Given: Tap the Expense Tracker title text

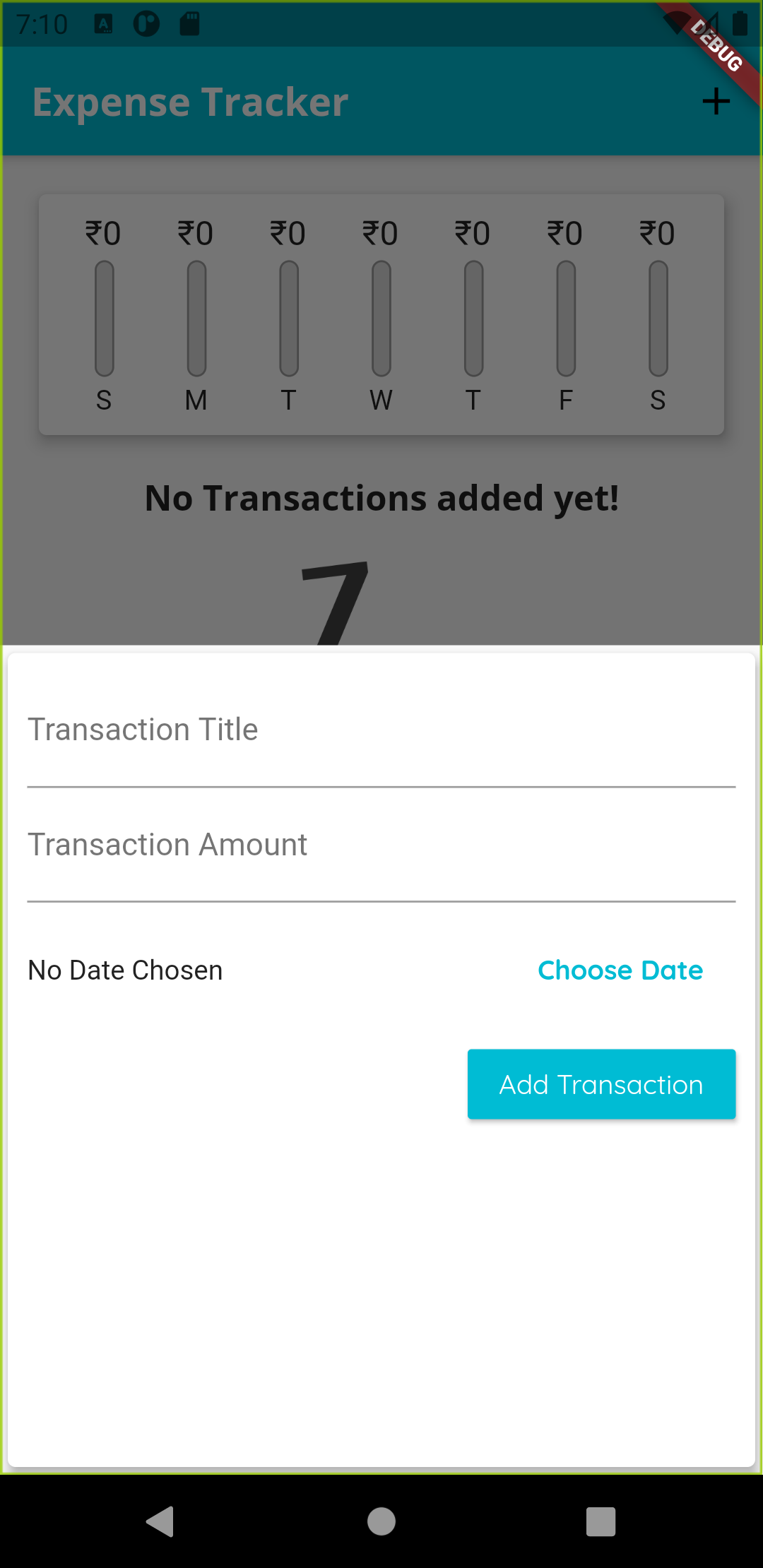Looking at the screenshot, I should click(x=189, y=101).
